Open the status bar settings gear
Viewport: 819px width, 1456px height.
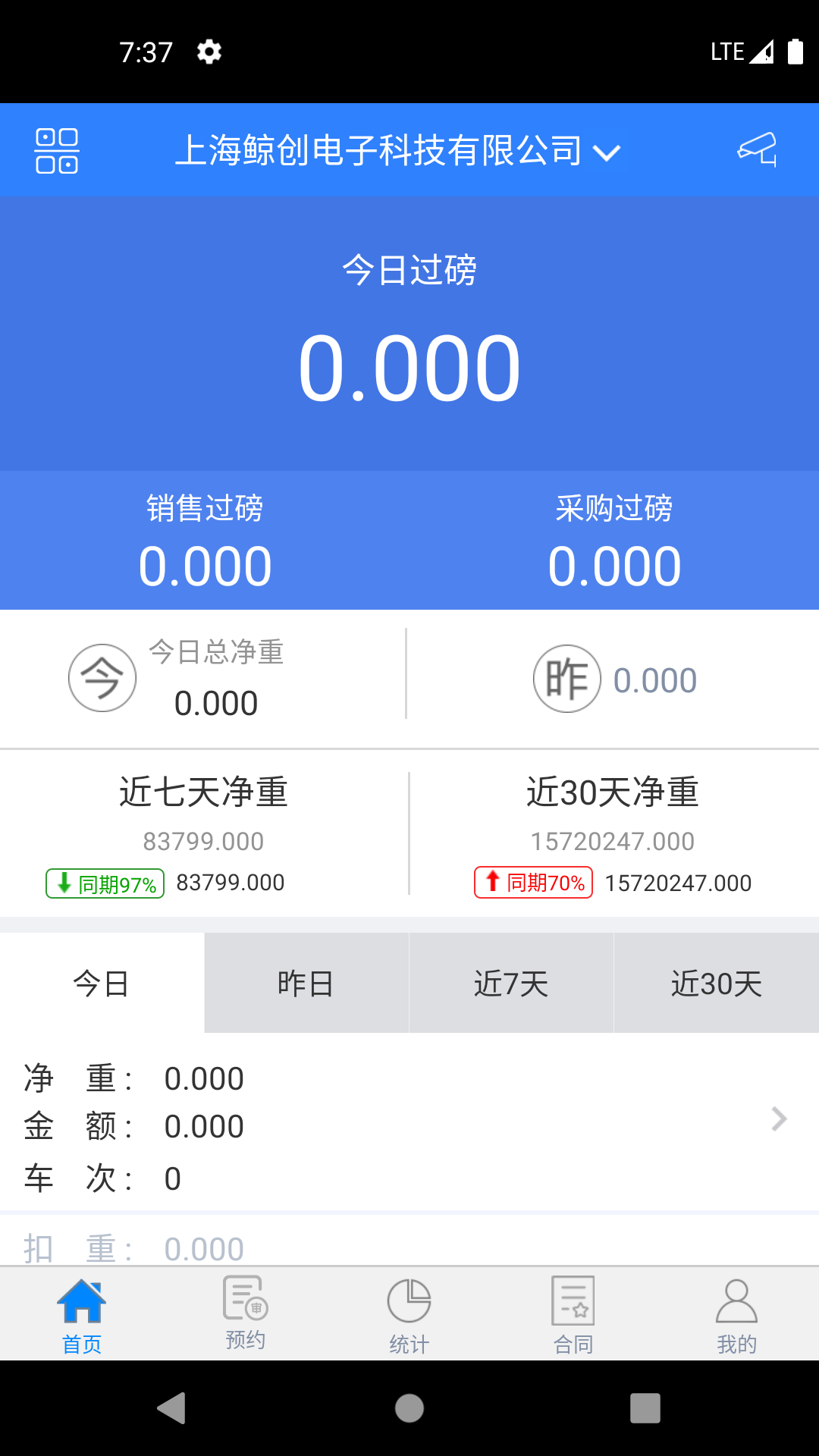(208, 51)
